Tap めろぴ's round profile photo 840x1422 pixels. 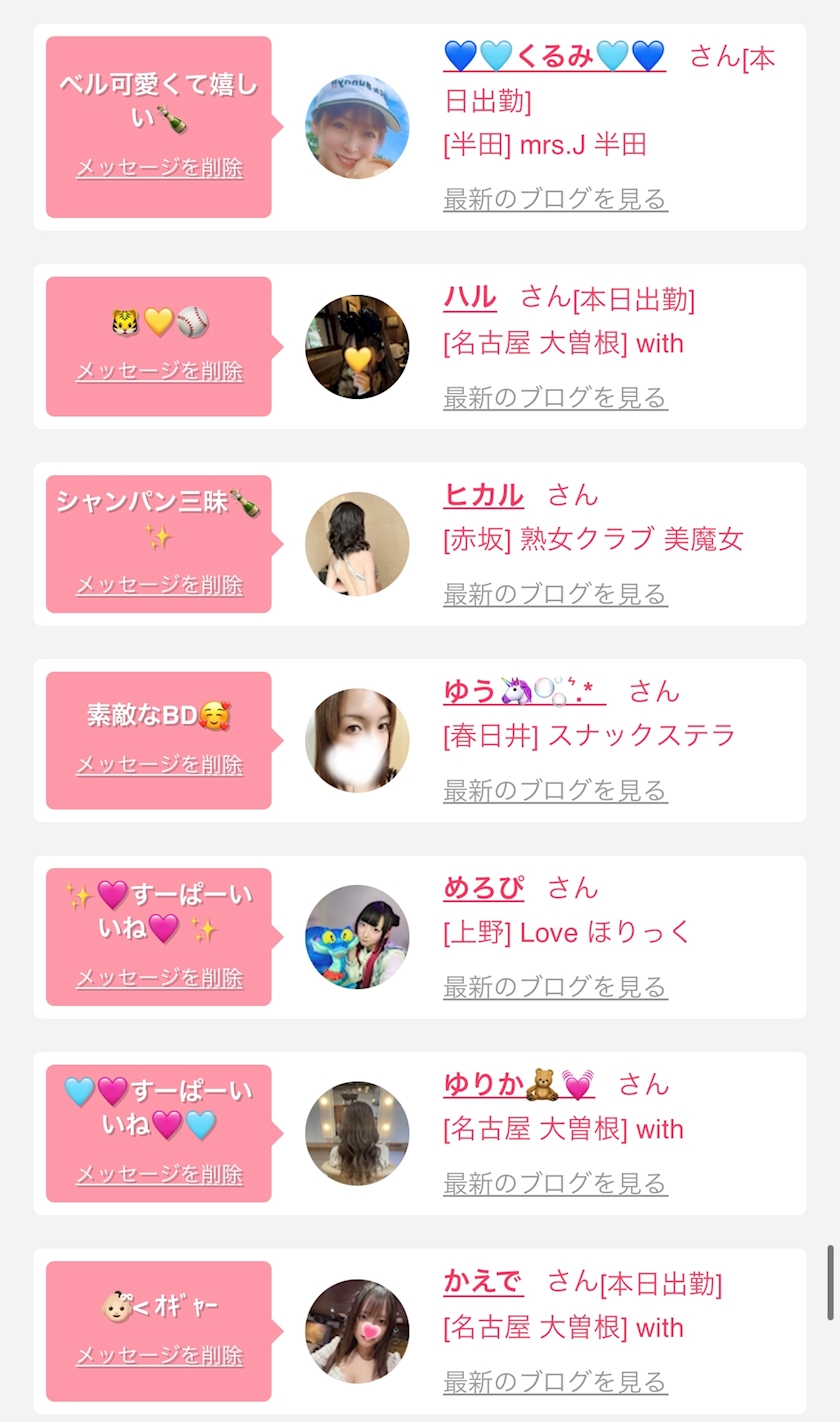[357, 937]
